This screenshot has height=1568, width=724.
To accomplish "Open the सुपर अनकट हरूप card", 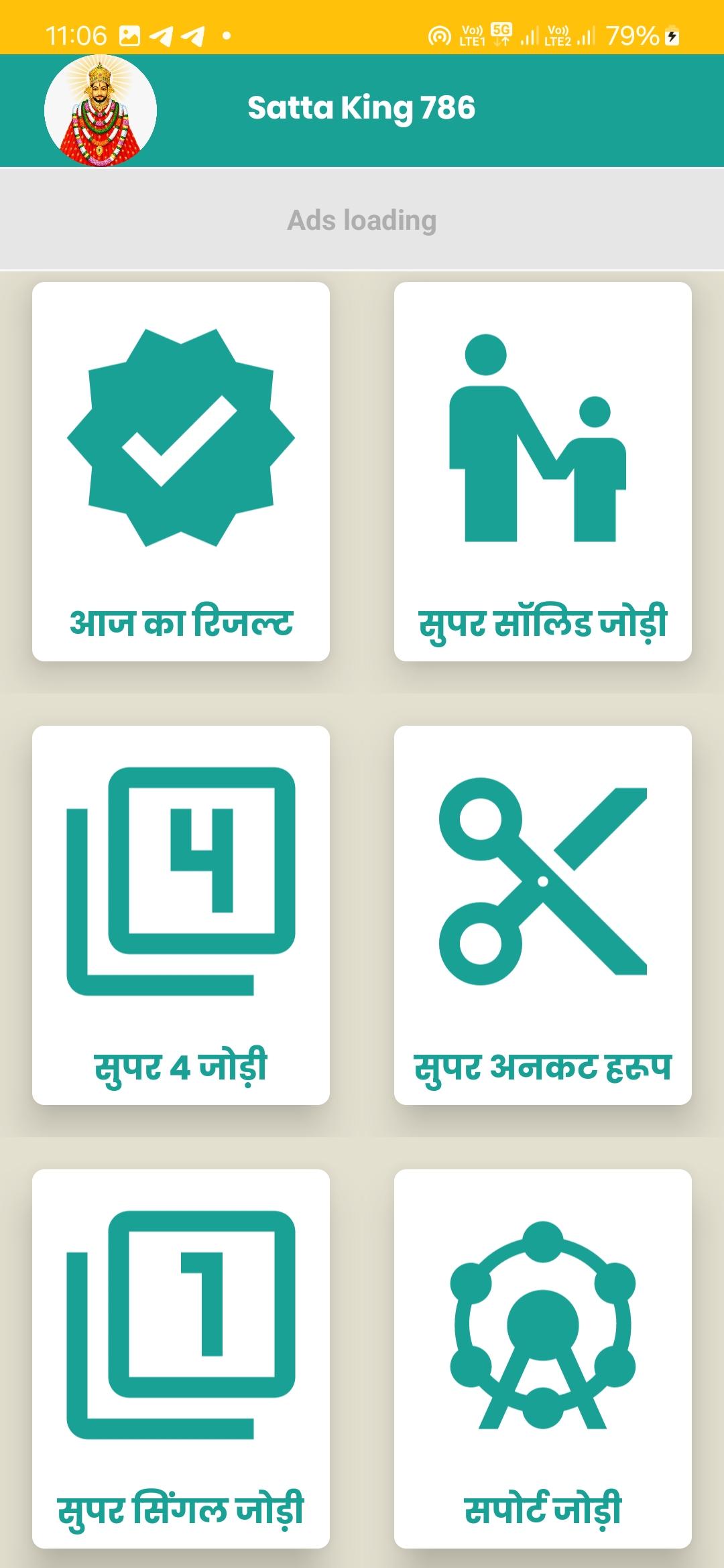I will (x=543, y=915).
